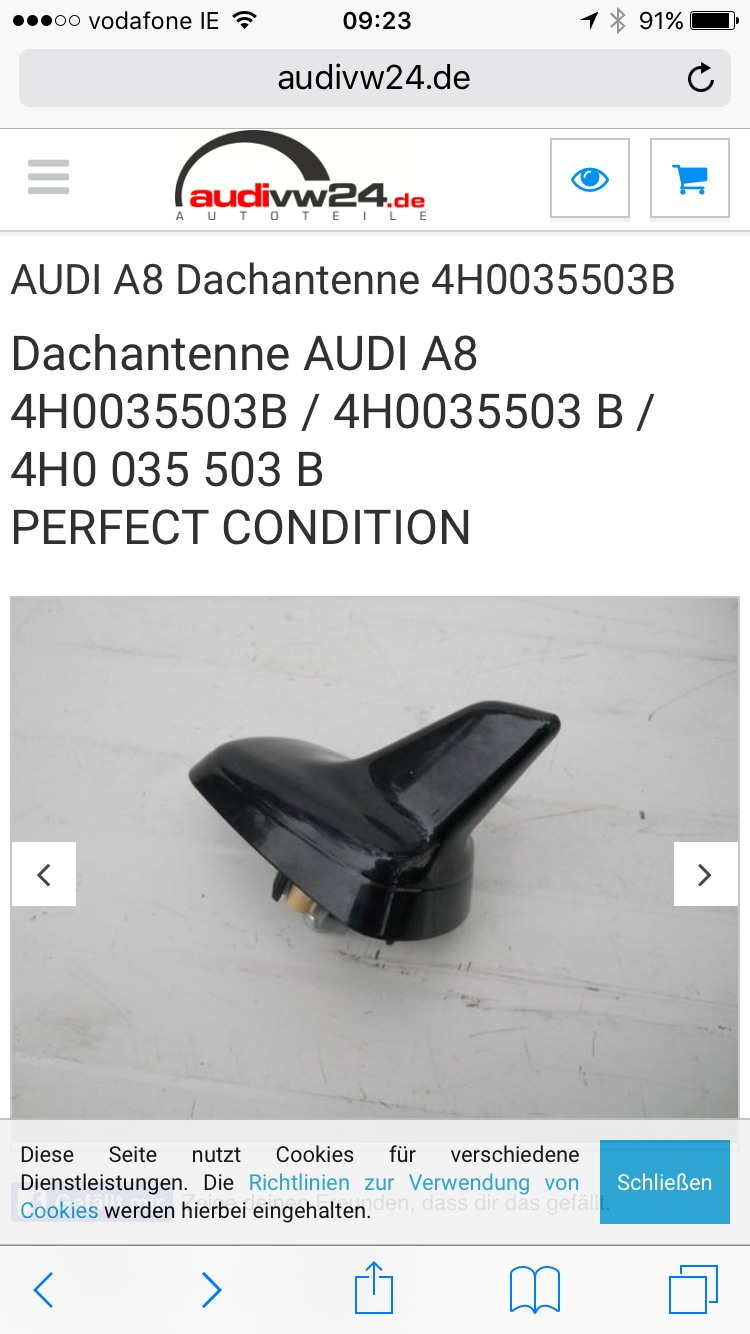Screen dimensions: 750x1334
Task: Go back in Safari
Action: point(43,1290)
